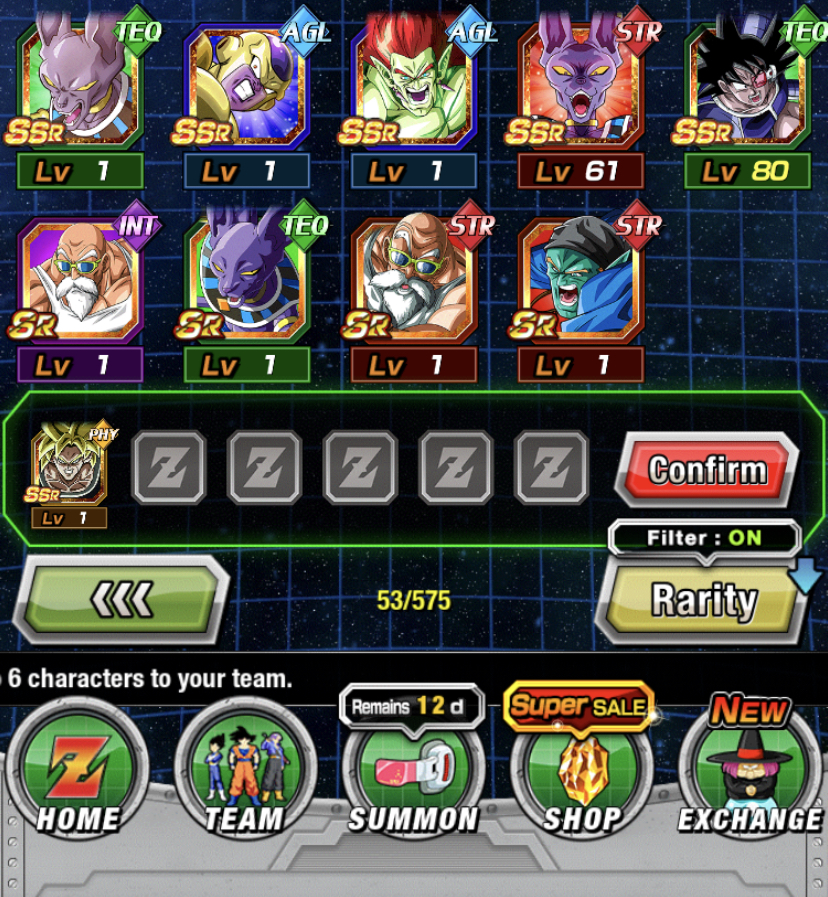Select the AGL Golden Frieza card
828x897 pixels.
click(247, 88)
